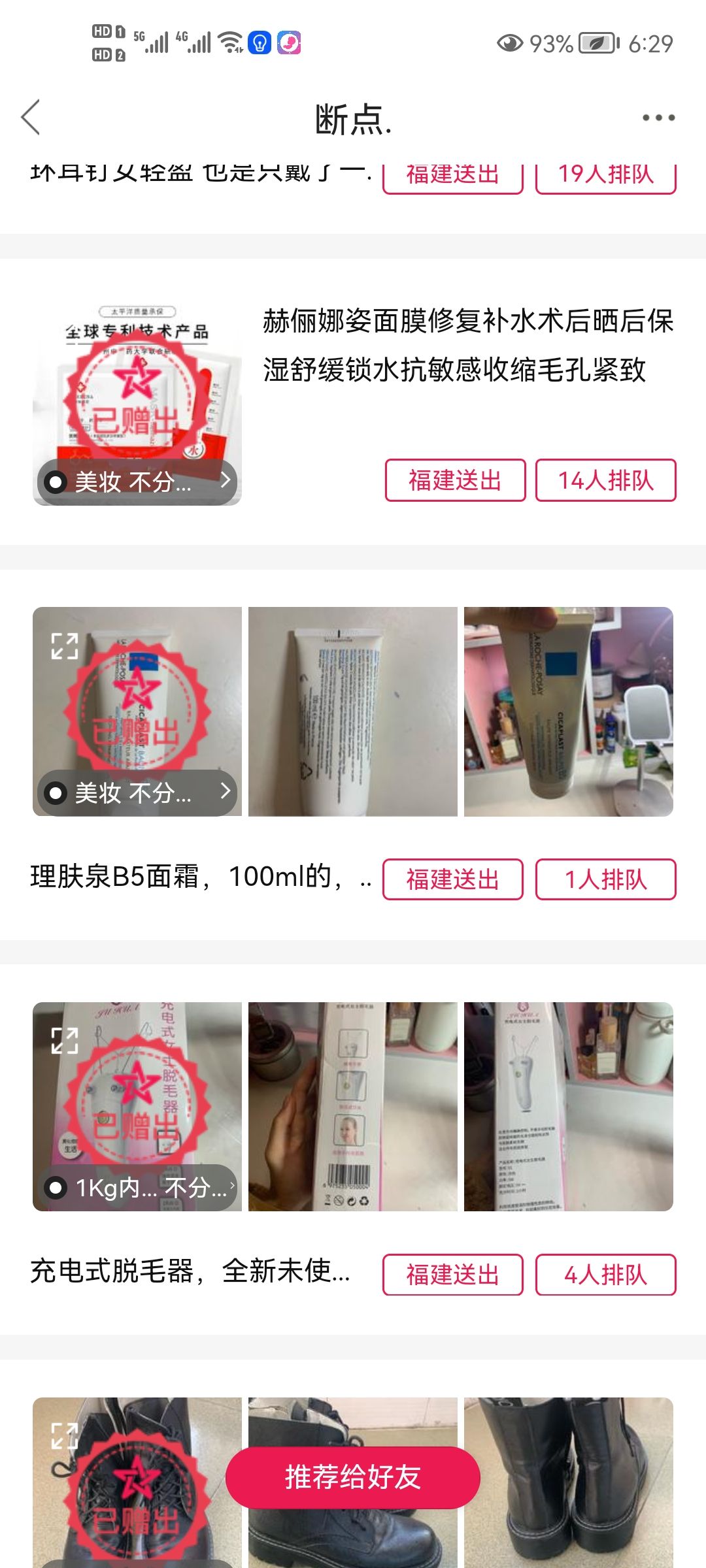Tap 福建送出 on the 赫俪娜姿面膜 item

[455, 480]
